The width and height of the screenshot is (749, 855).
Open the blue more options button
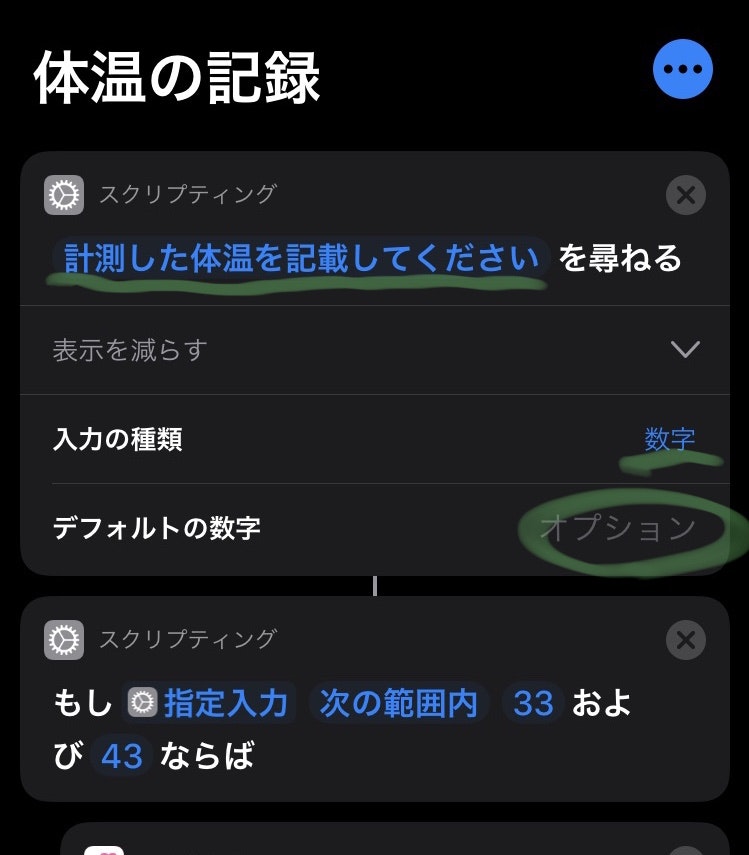[x=683, y=69]
